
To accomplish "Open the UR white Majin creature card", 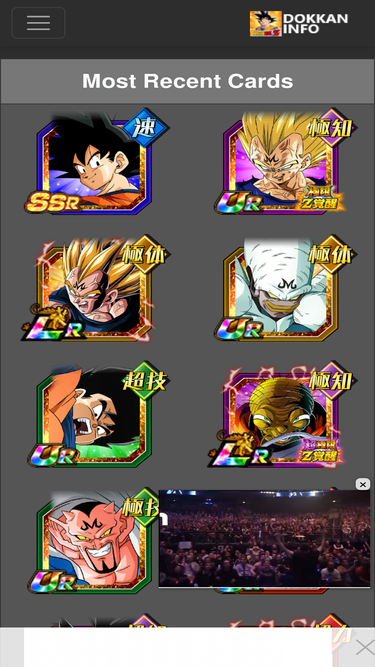I will [284, 288].
